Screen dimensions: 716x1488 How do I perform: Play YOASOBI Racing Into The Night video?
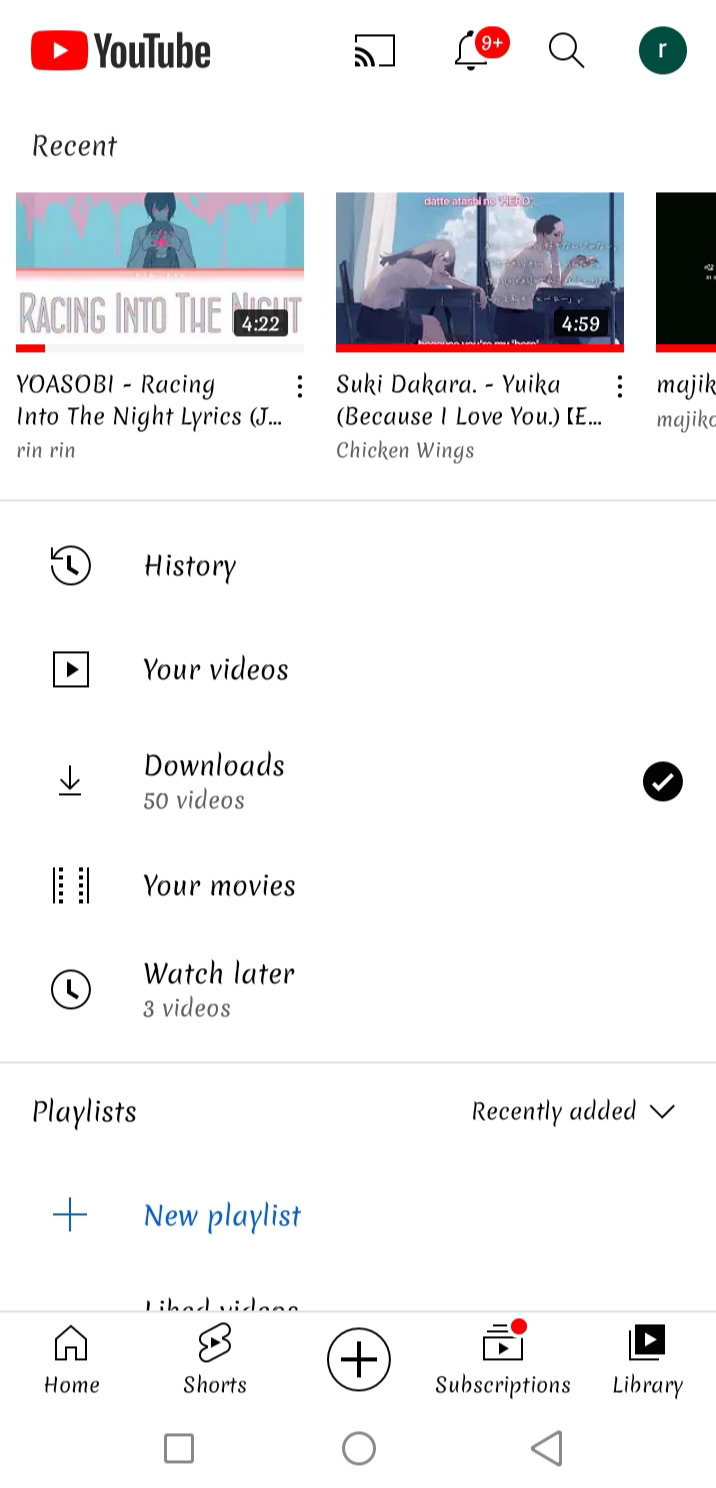[160, 272]
